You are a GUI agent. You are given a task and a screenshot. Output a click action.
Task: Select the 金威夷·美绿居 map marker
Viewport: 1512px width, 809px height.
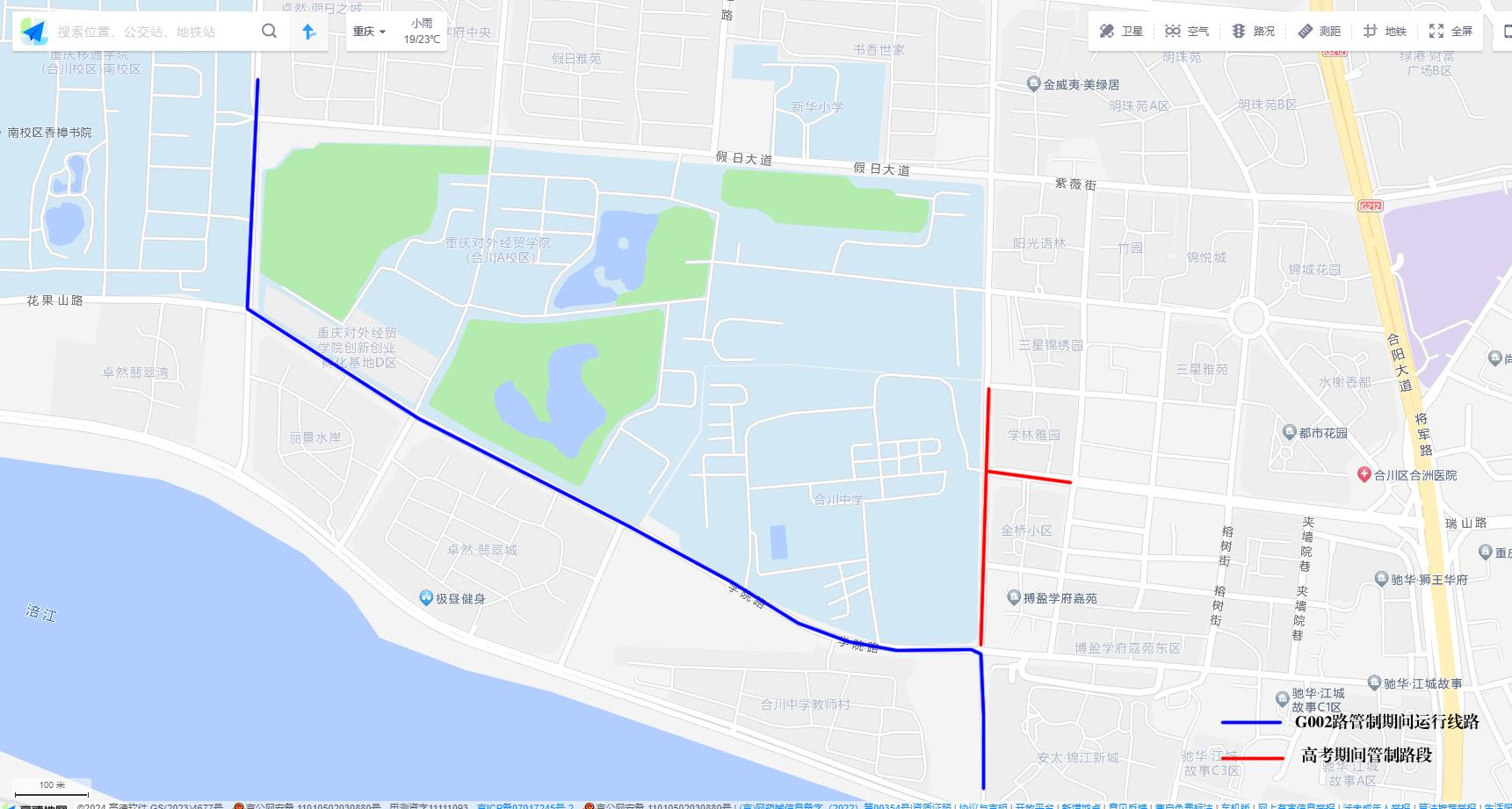pos(1033,84)
